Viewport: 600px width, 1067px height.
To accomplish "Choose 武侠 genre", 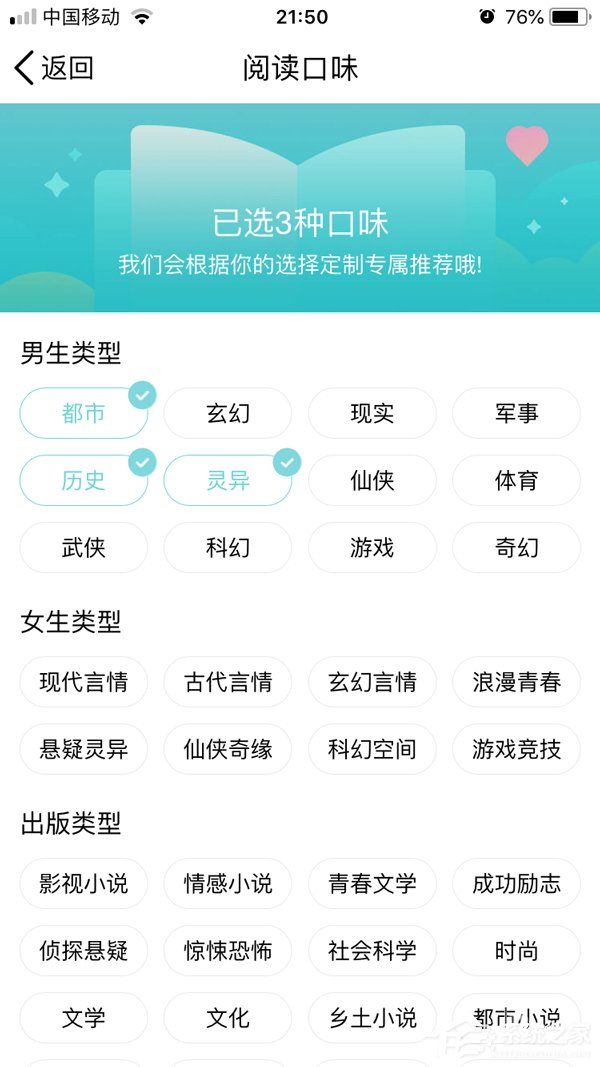I will click(84, 548).
